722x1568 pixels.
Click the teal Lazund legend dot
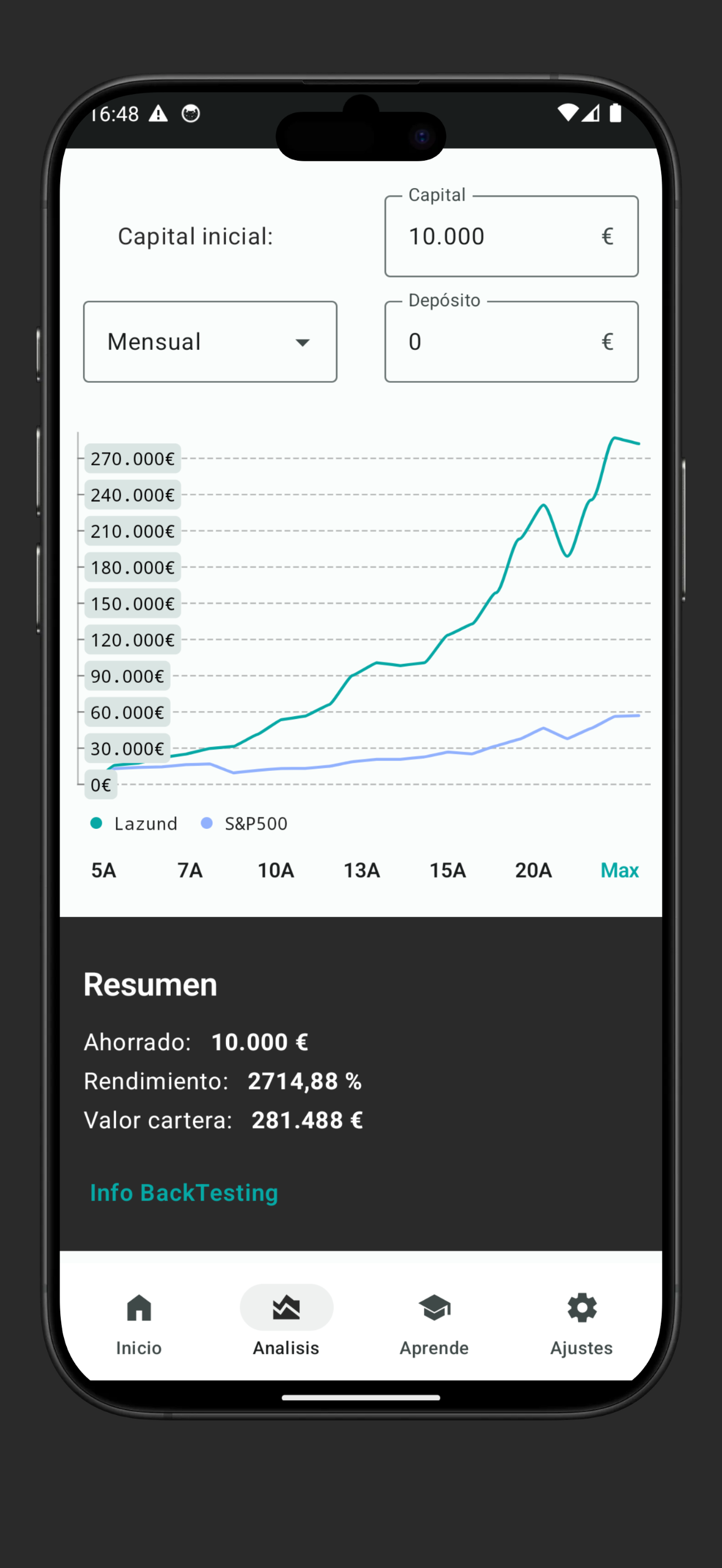(x=96, y=823)
